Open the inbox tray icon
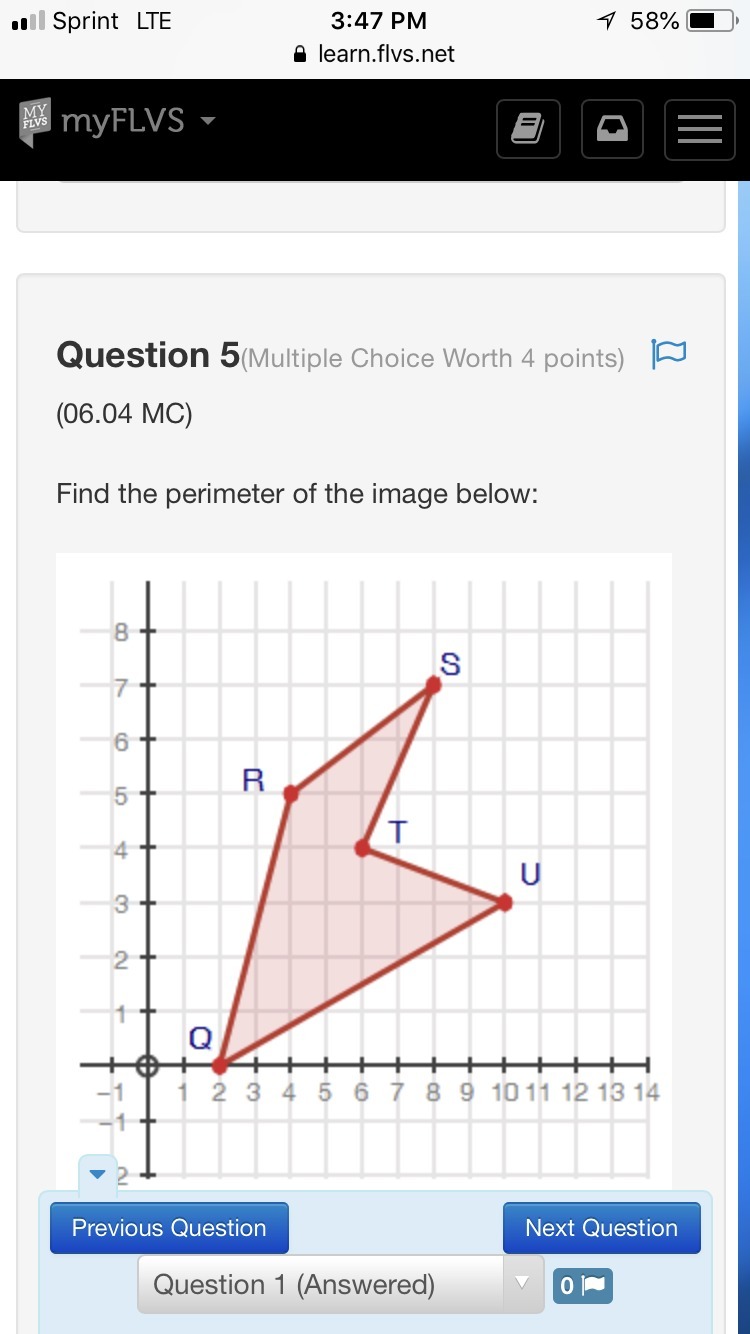The image size is (750, 1334). click(613, 129)
